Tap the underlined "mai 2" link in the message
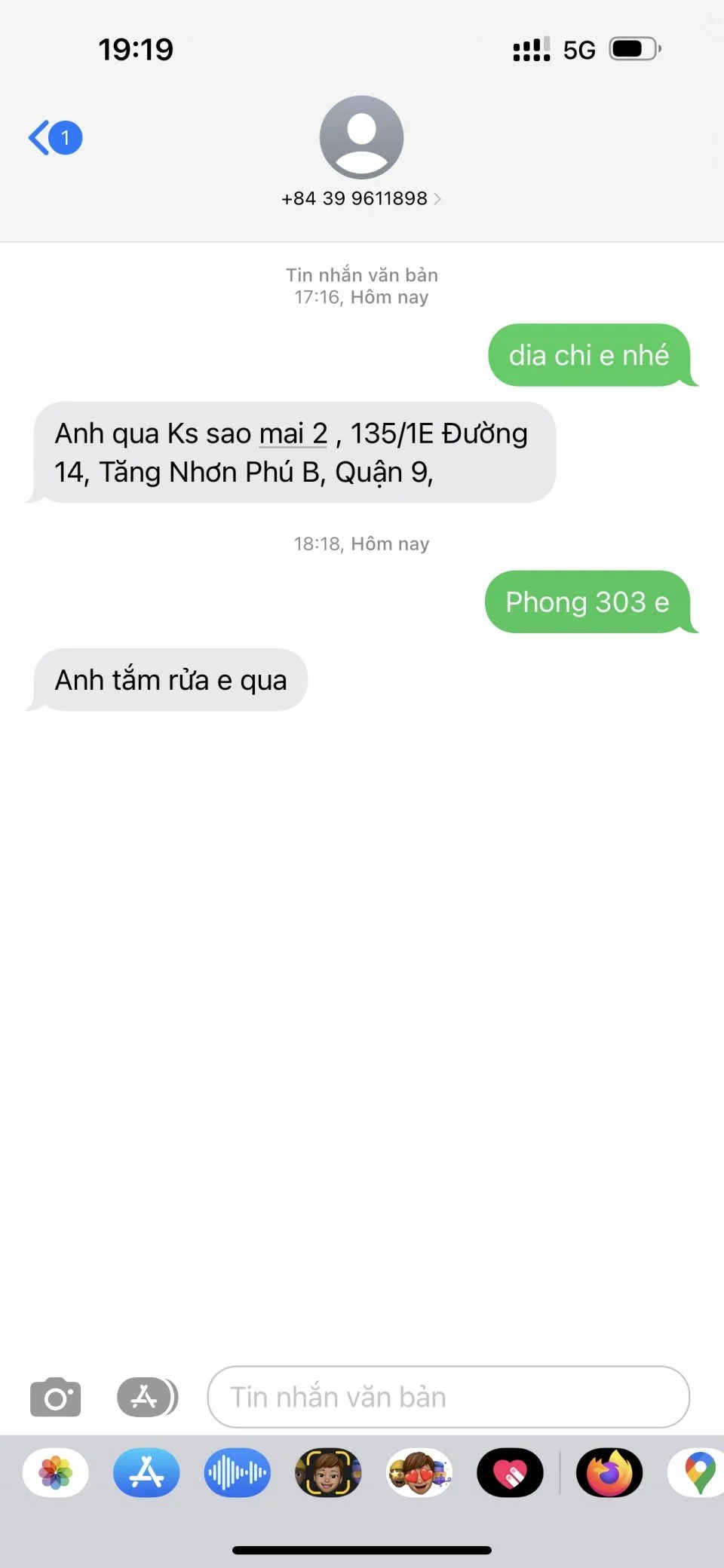Image resolution: width=724 pixels, height=1568 pixels. (293, 434)
